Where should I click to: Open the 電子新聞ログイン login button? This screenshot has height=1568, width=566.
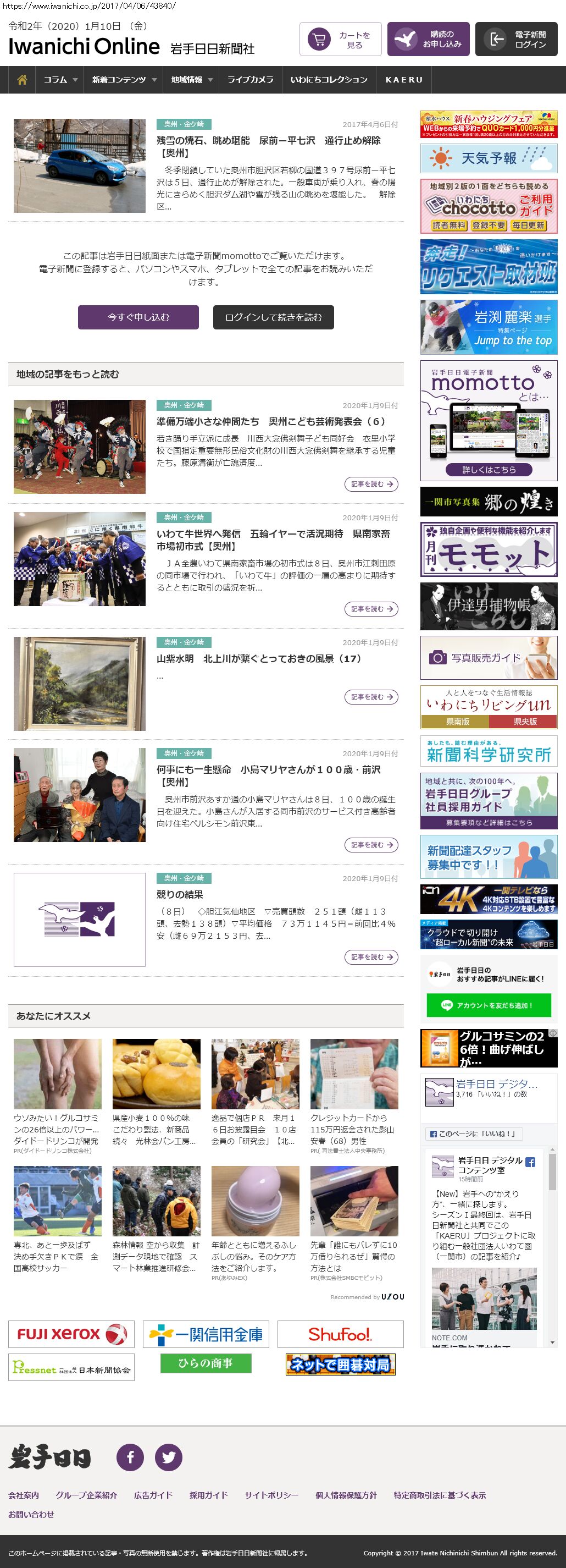pyautogui.click(x=516, y=40)
